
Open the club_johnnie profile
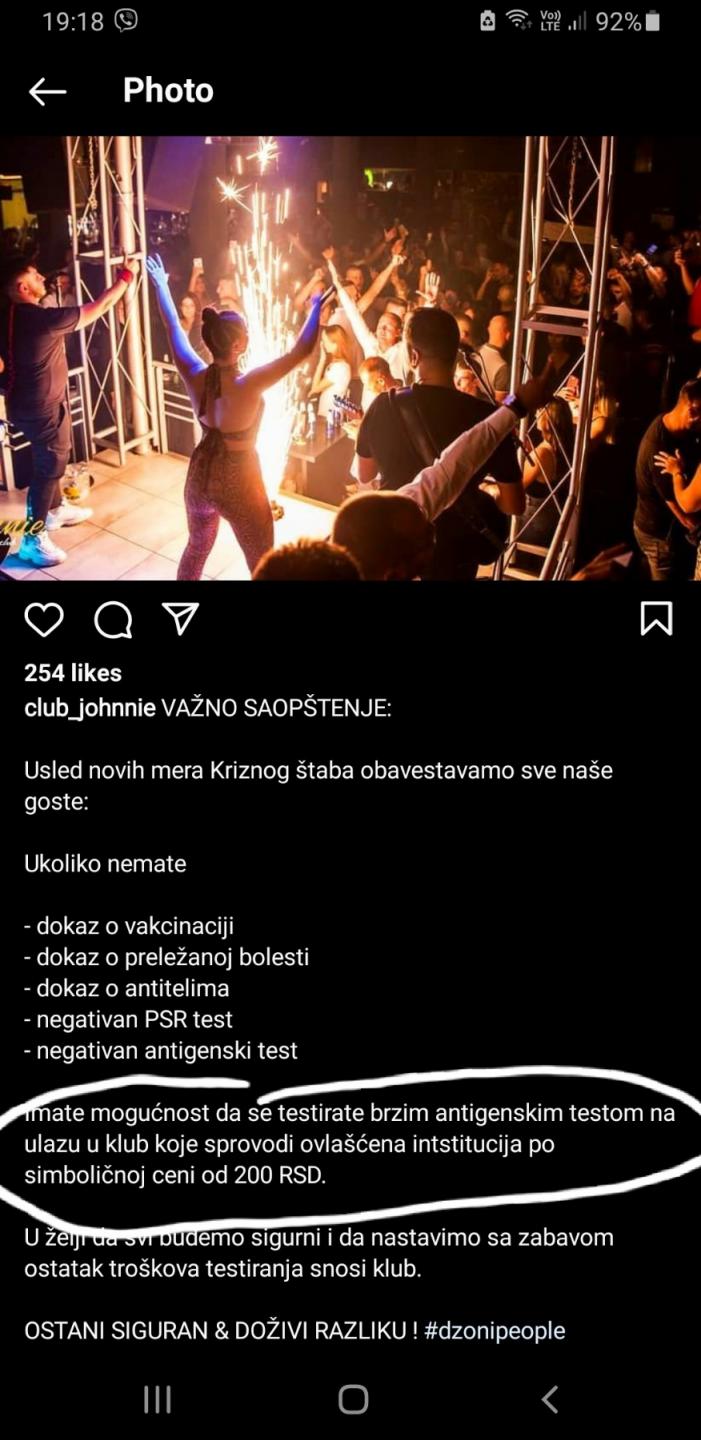coord(90,709)
